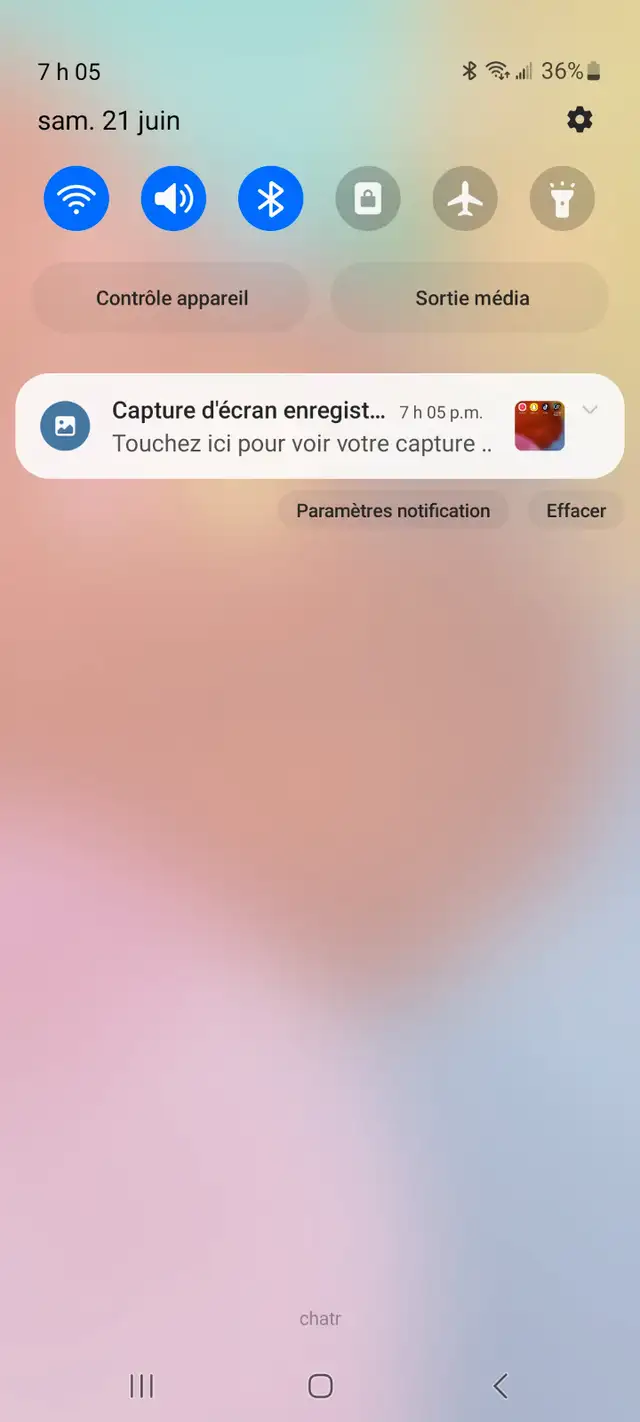Toggle the screen rotation lock
640x1422 pixels.
[x=368, y=199]
